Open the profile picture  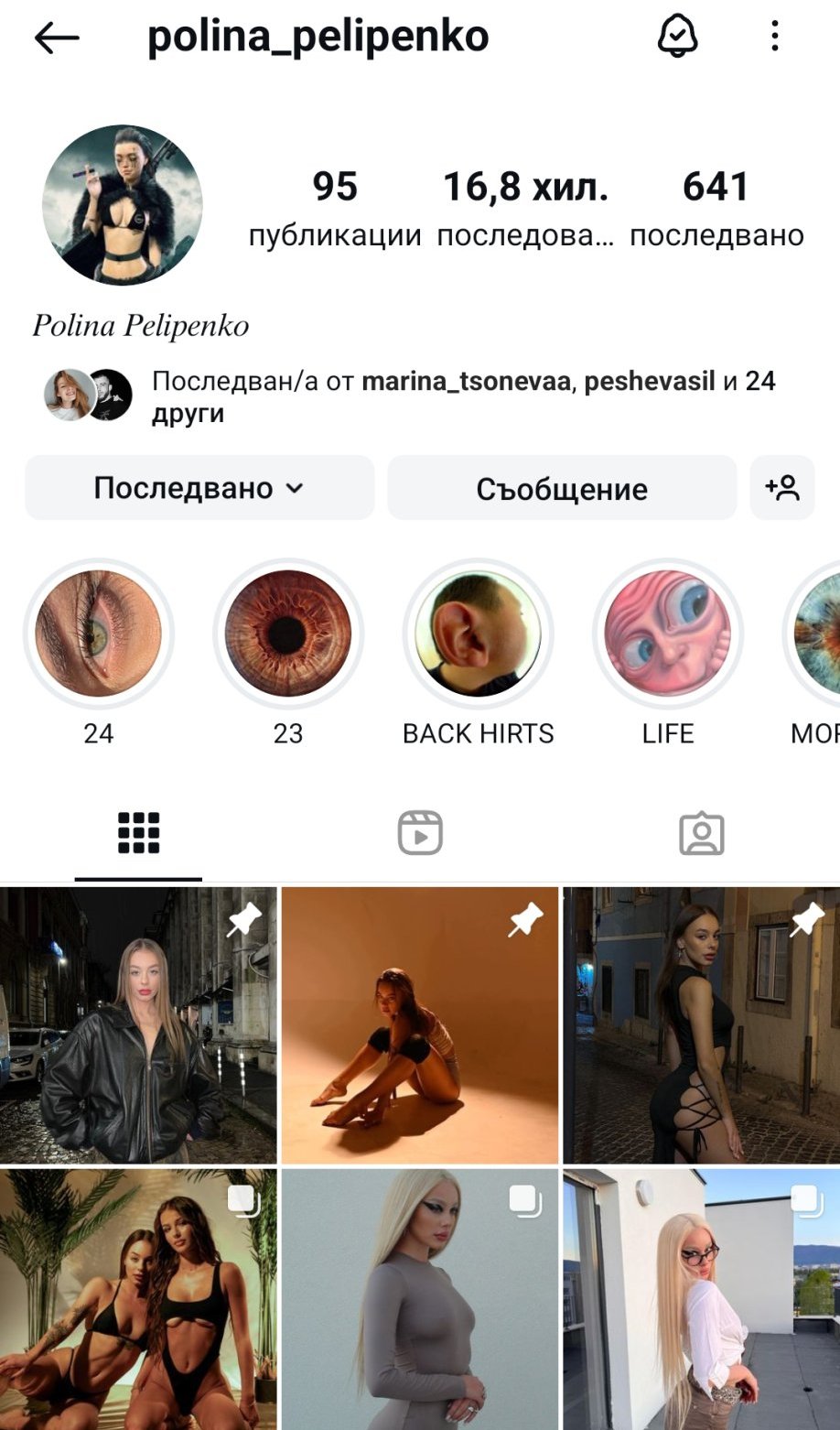coord(123,205)
